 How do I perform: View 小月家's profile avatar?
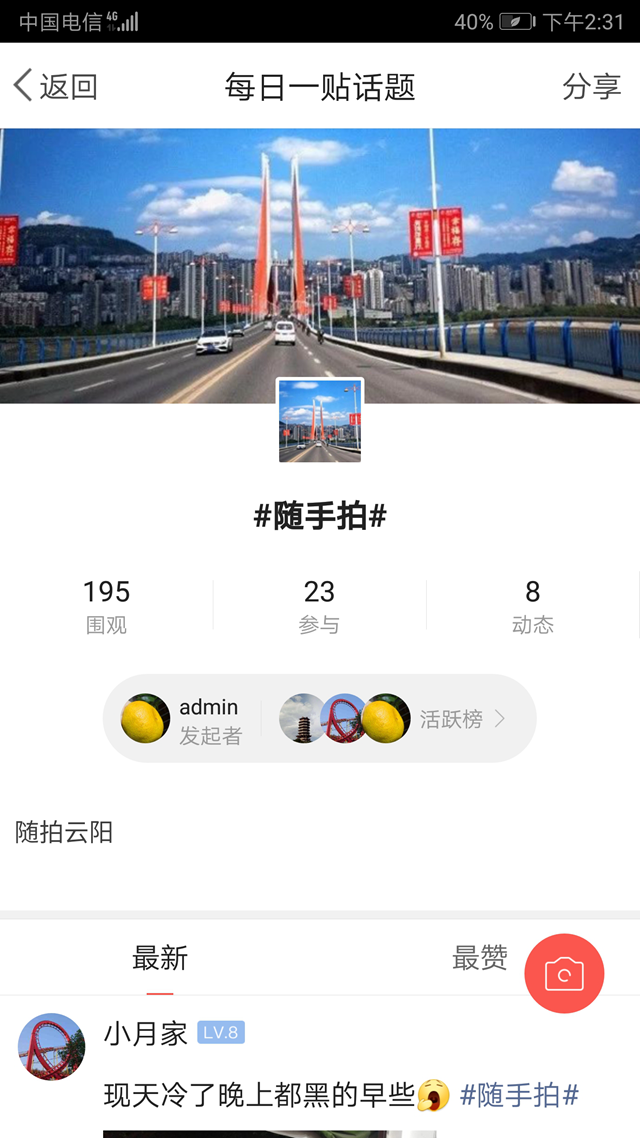click(x=52, y=1046)
